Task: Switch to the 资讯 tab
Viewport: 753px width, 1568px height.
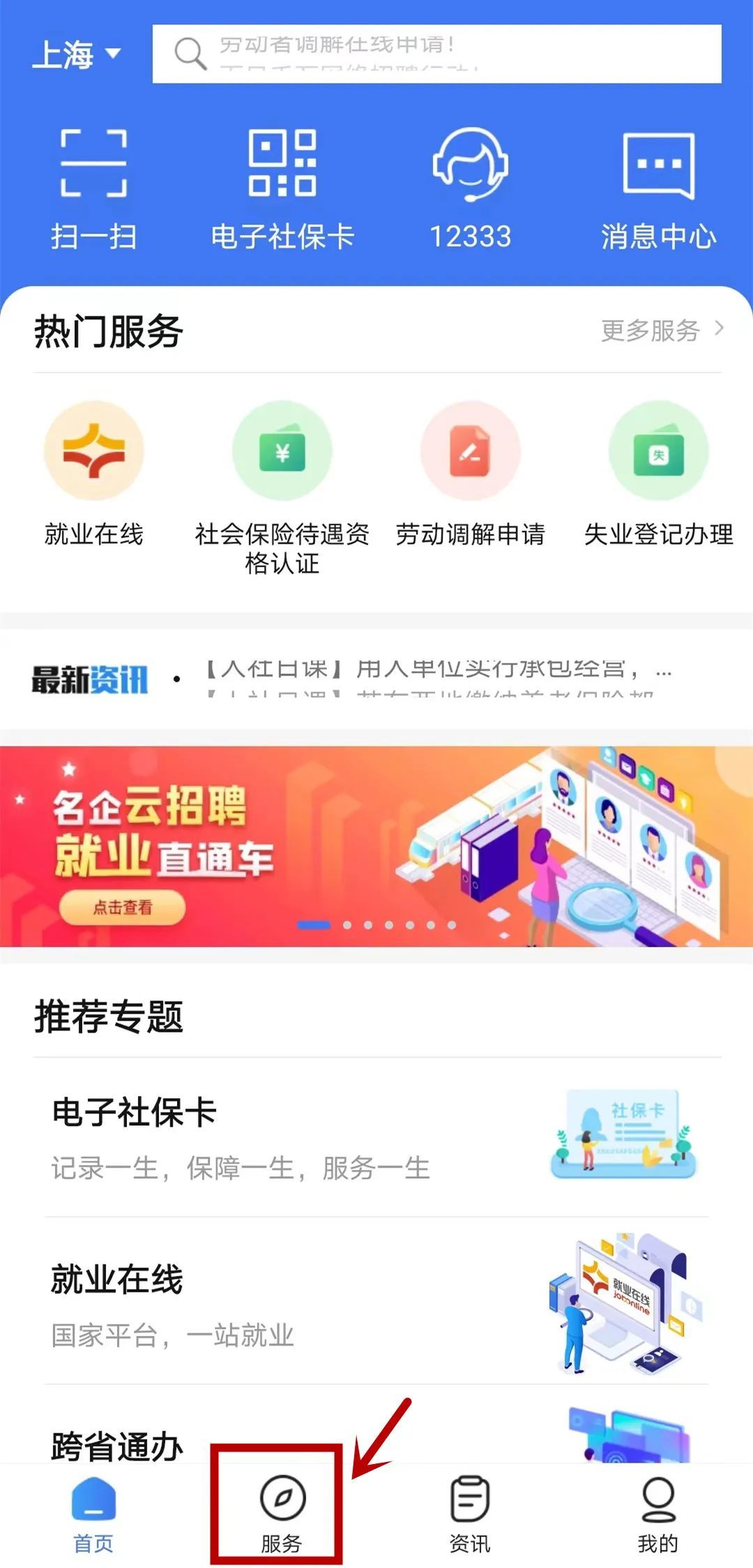Action: [x=470, y=1513]
